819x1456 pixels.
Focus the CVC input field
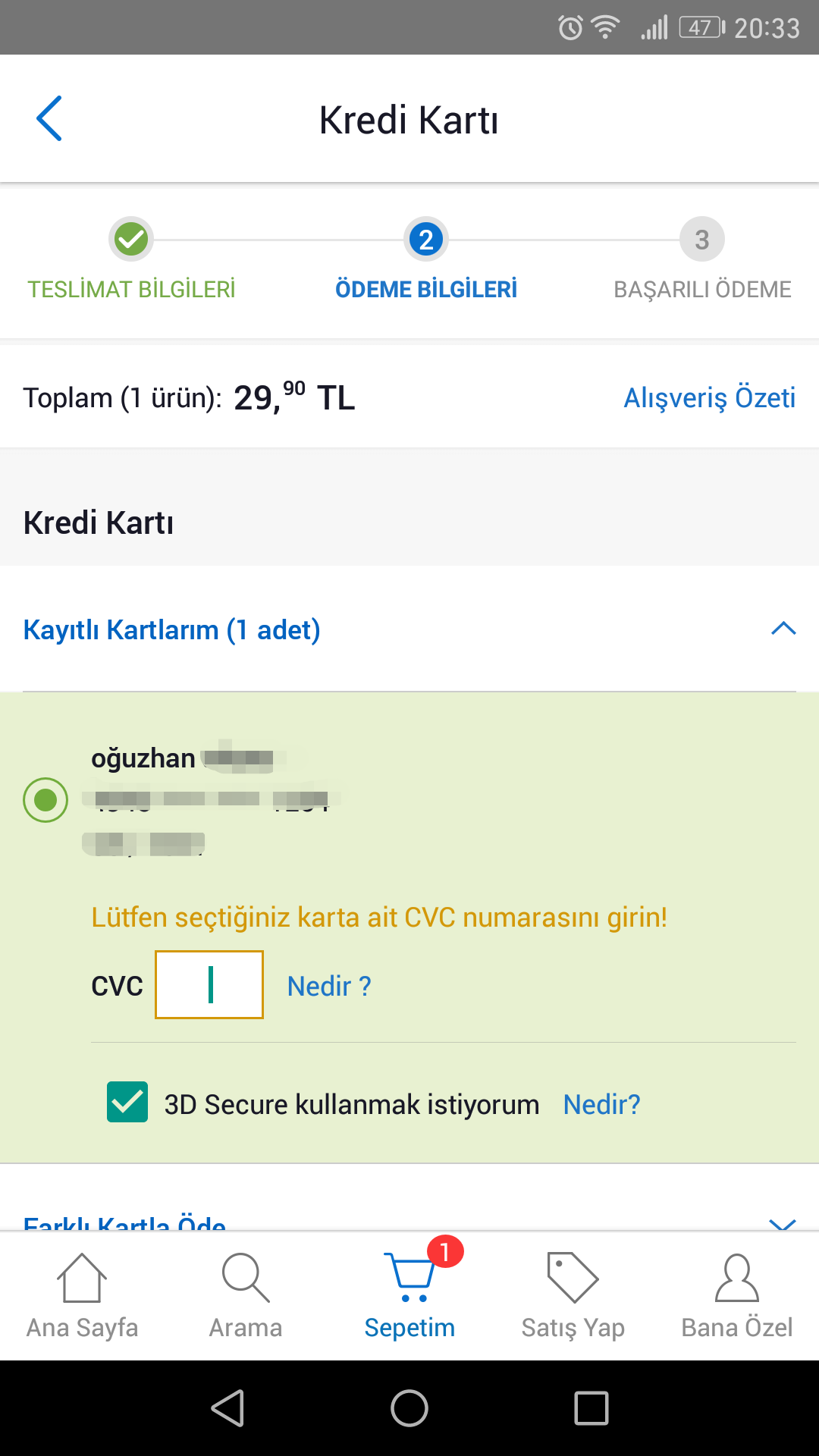(x=209, y=984)
